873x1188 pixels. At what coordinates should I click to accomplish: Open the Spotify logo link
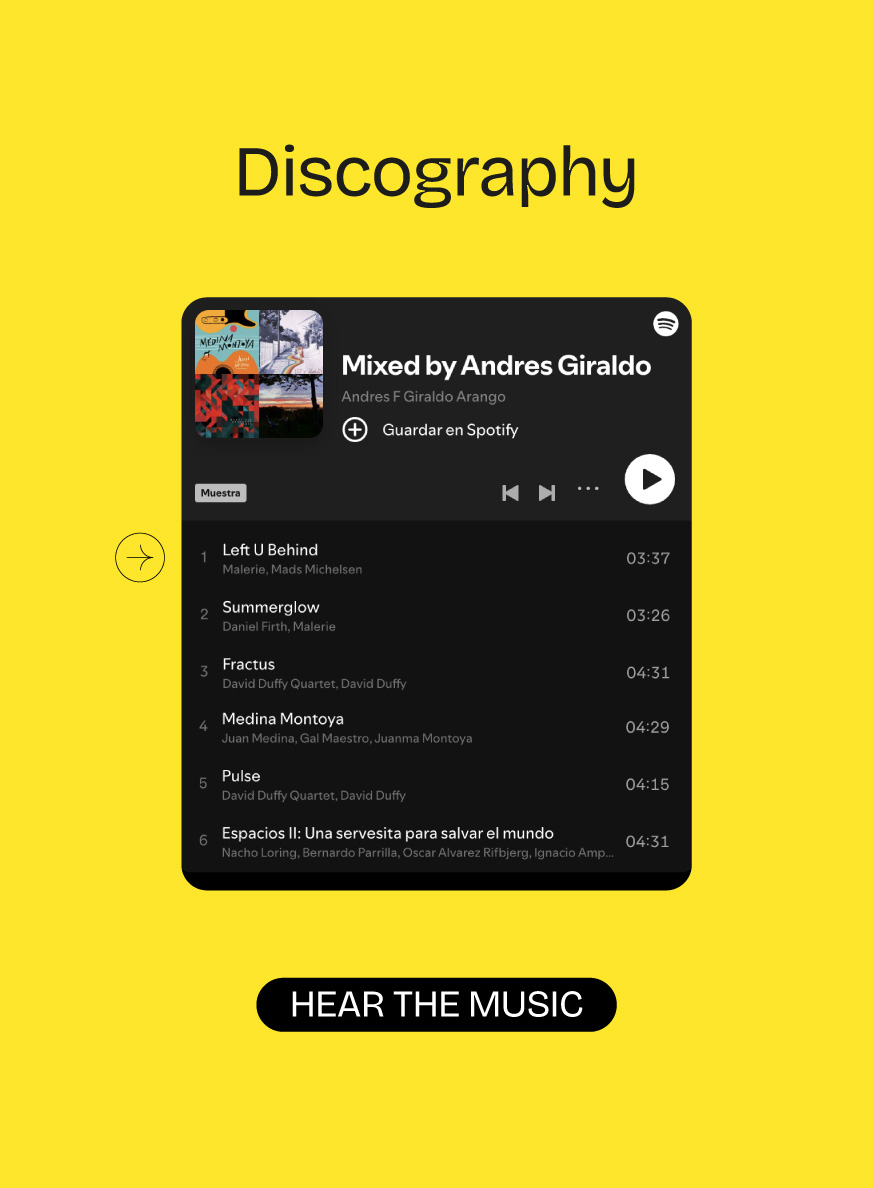click(x=666, y=324)
